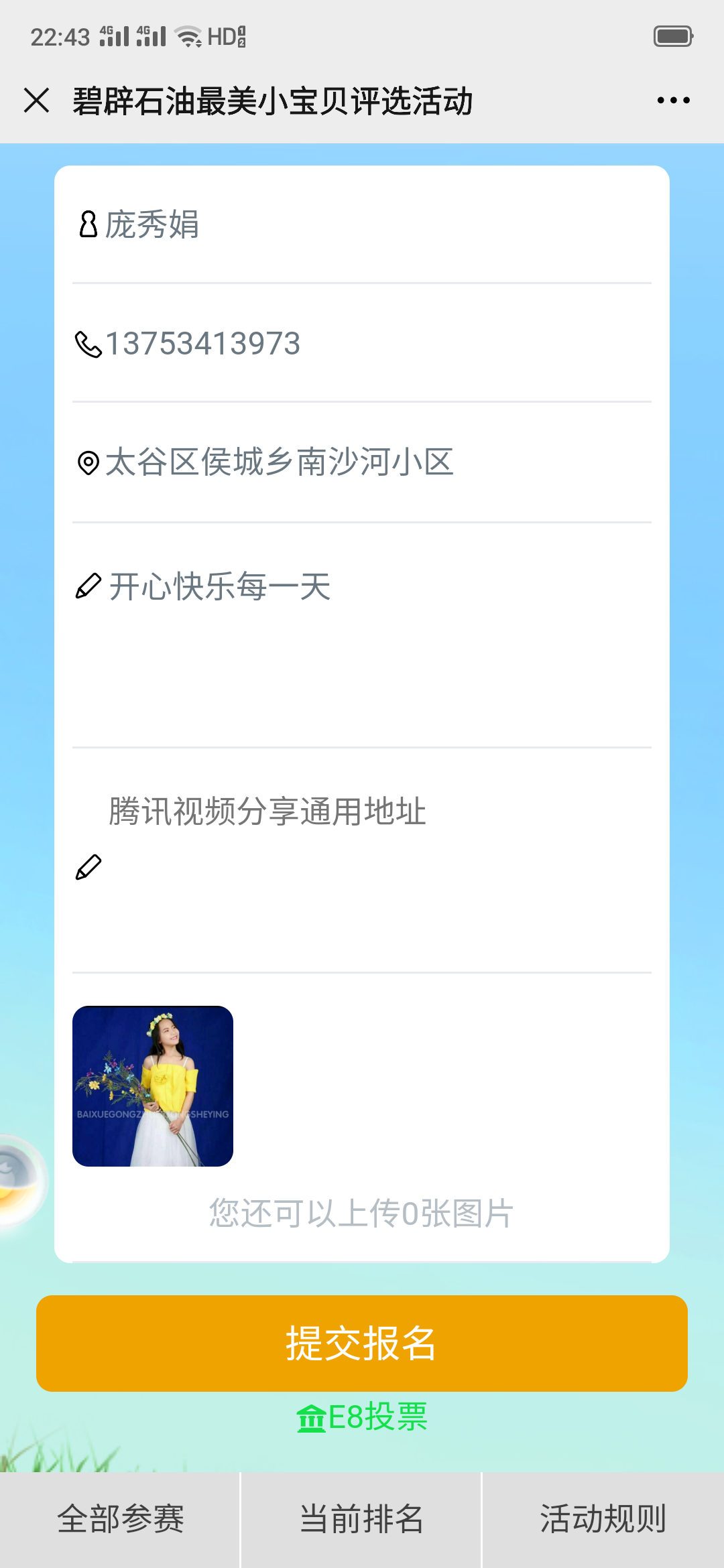724x1568 pixels.
Task: Open the uploaded photo thumbnail
Action: [153, 1086]
